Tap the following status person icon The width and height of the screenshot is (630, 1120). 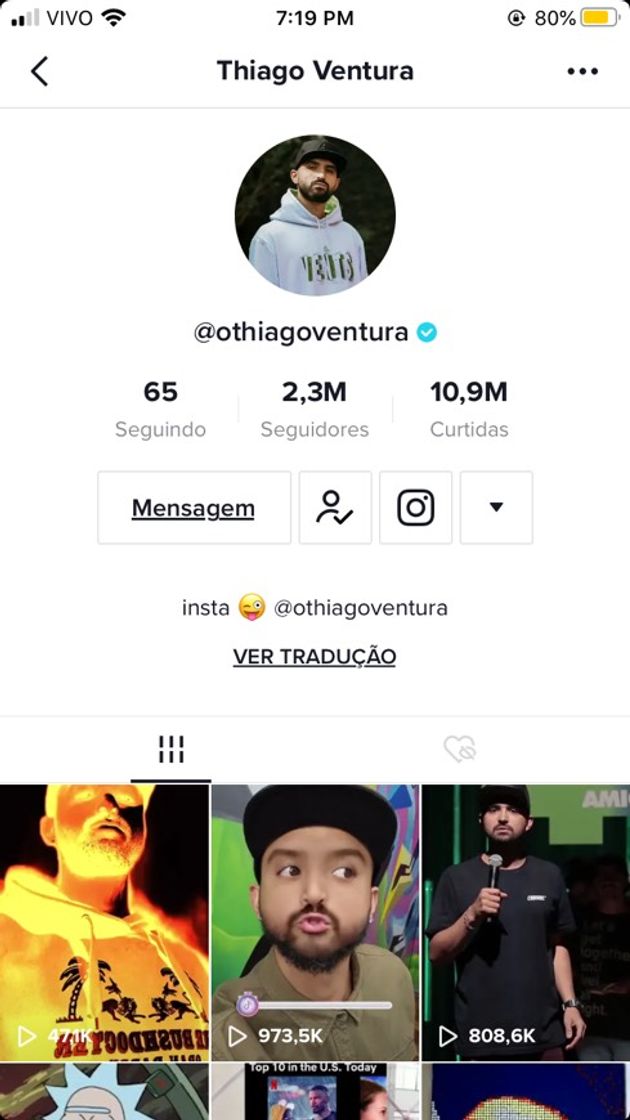[335, 508]
